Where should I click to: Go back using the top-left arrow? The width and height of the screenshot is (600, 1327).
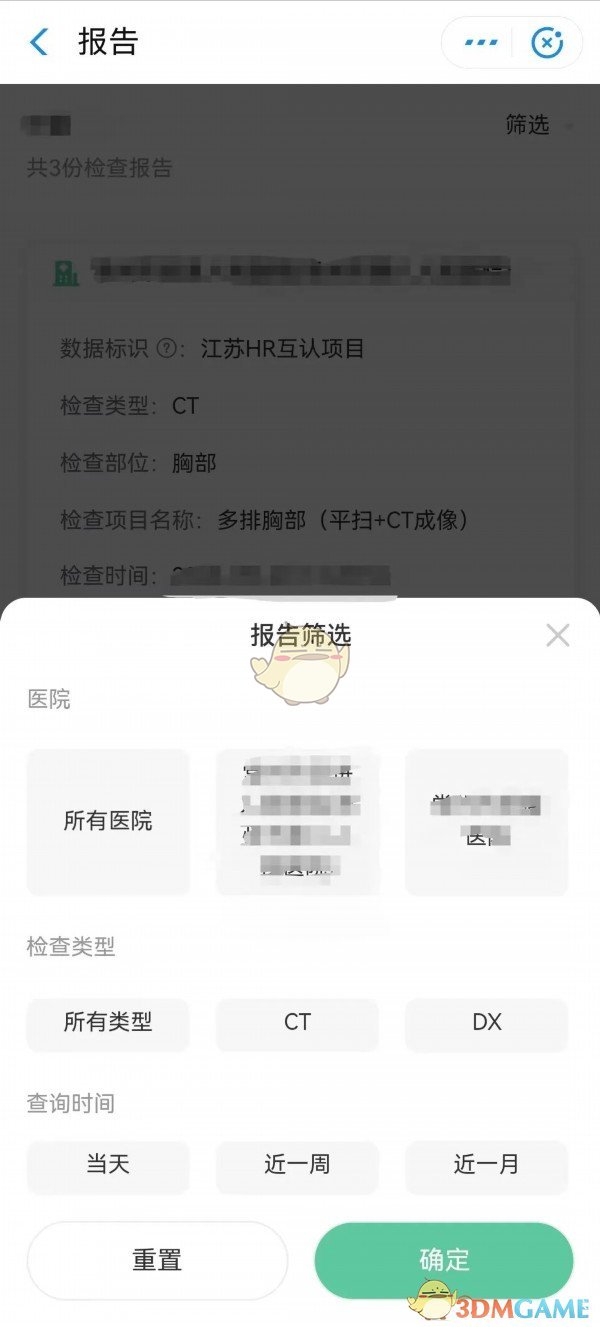(x=39, y=42)
